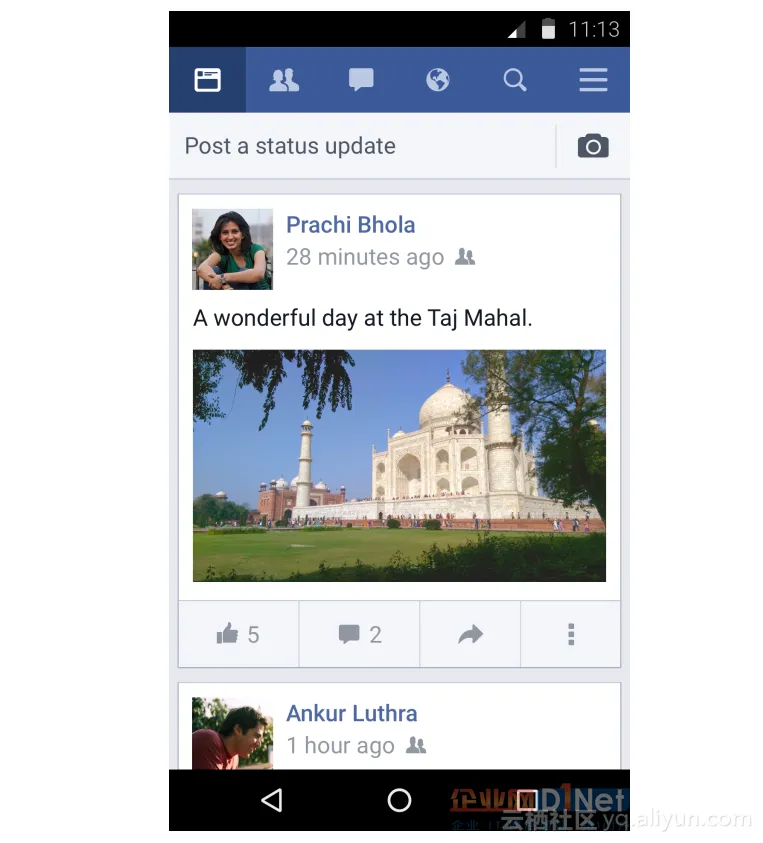Share Prachi Bhola's post

click(x=470, y=634)
